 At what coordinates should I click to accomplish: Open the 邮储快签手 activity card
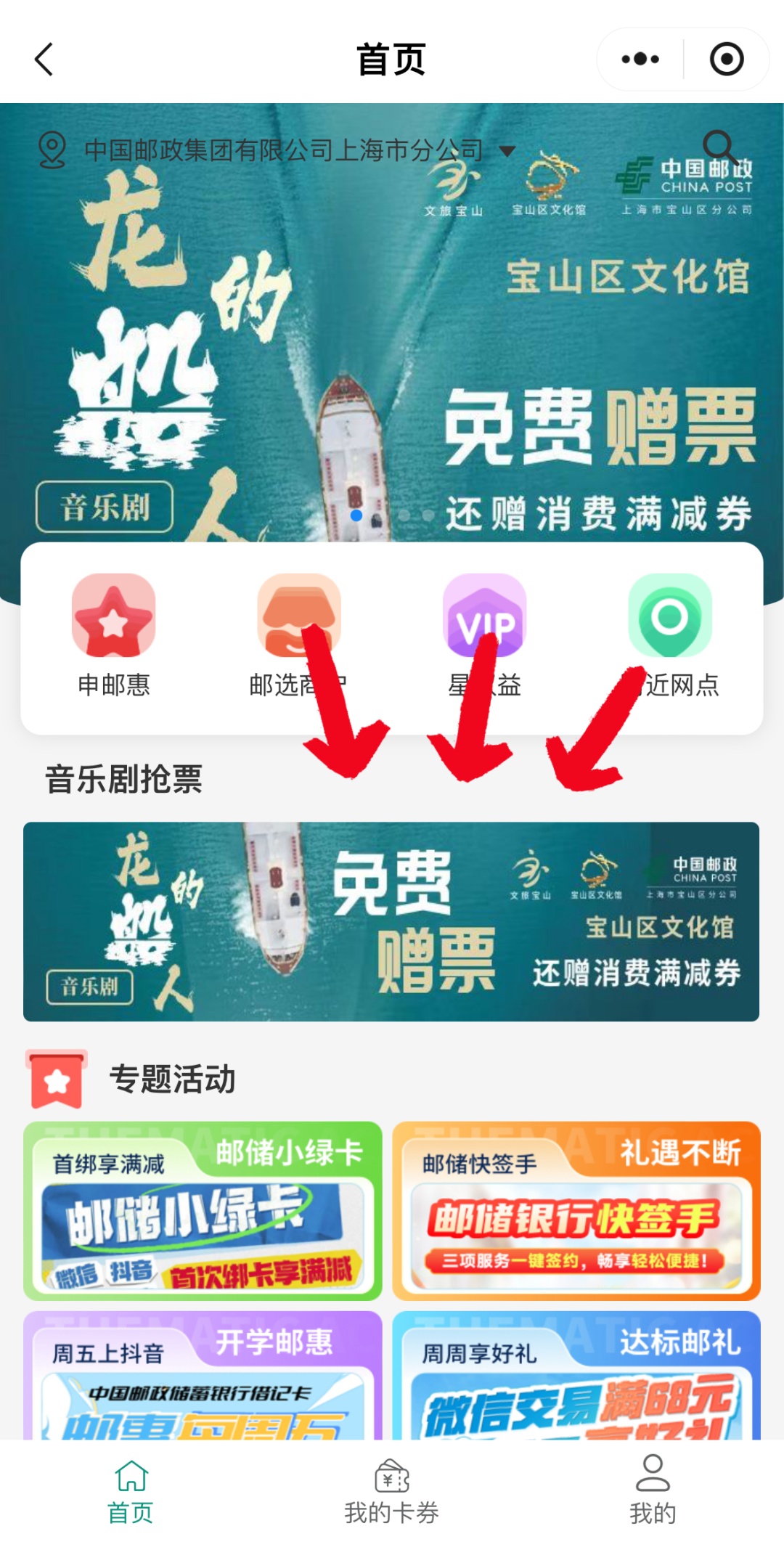[x=576, y=1211]
